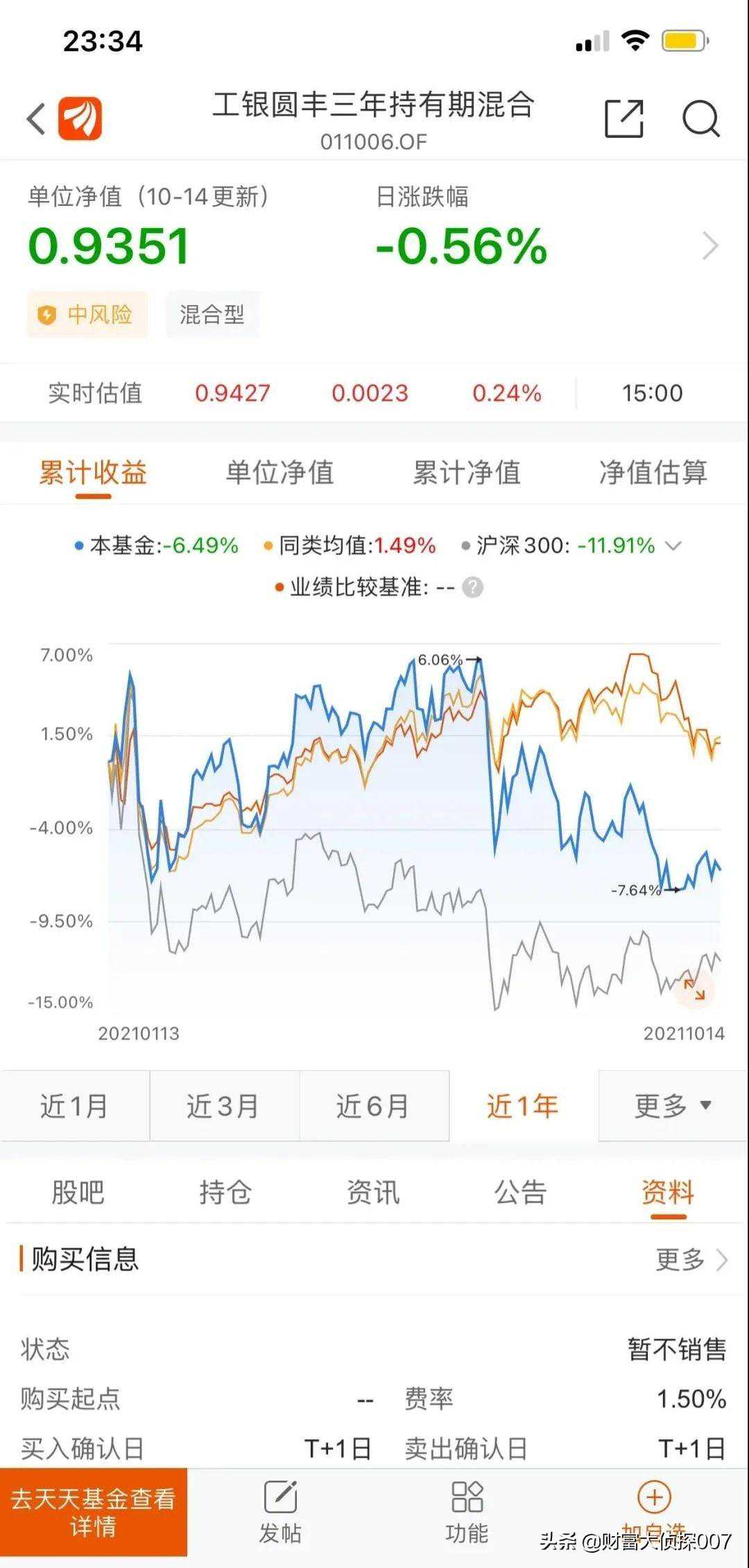Switch to 净值估算 chart tab

click(x=653, y=473)
